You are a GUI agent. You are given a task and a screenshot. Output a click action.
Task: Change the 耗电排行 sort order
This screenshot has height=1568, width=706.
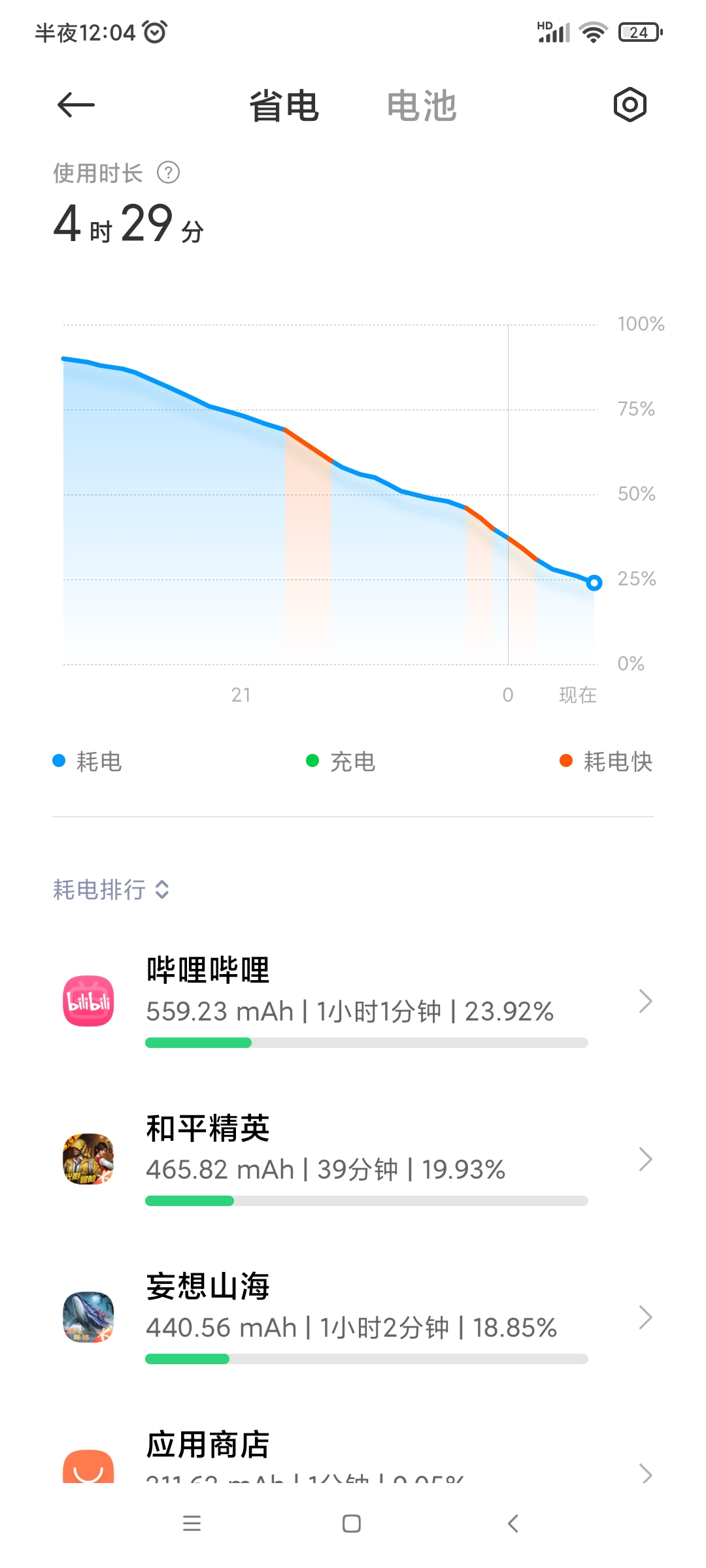click(111, 889)
